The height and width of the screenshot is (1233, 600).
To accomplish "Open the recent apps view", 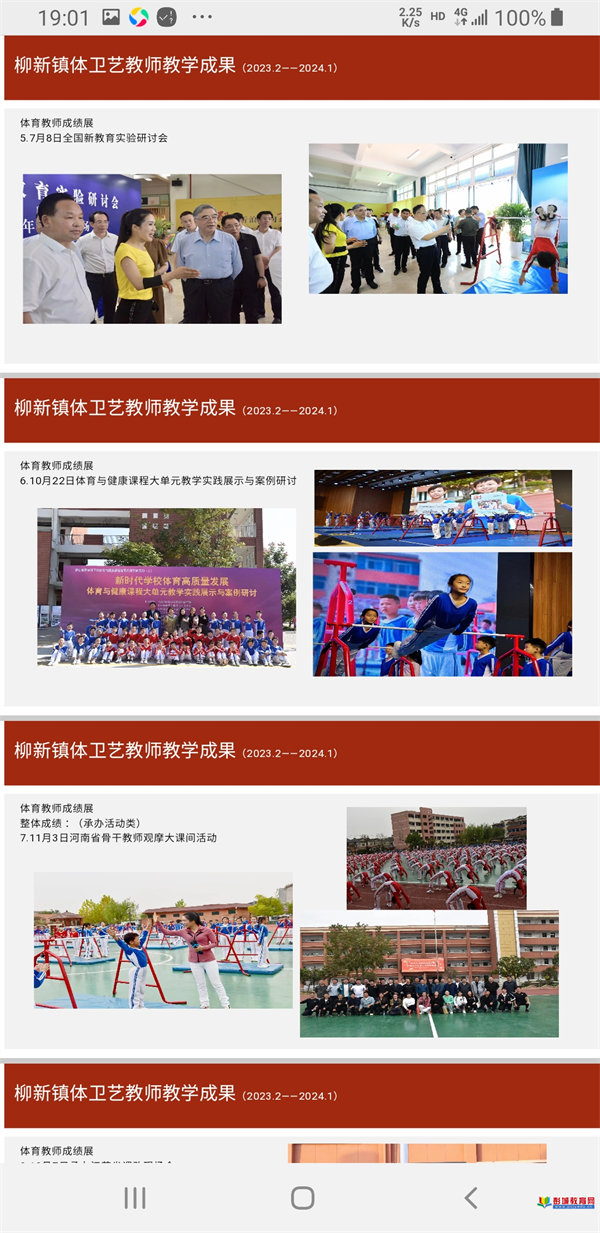I will 134,1197.
